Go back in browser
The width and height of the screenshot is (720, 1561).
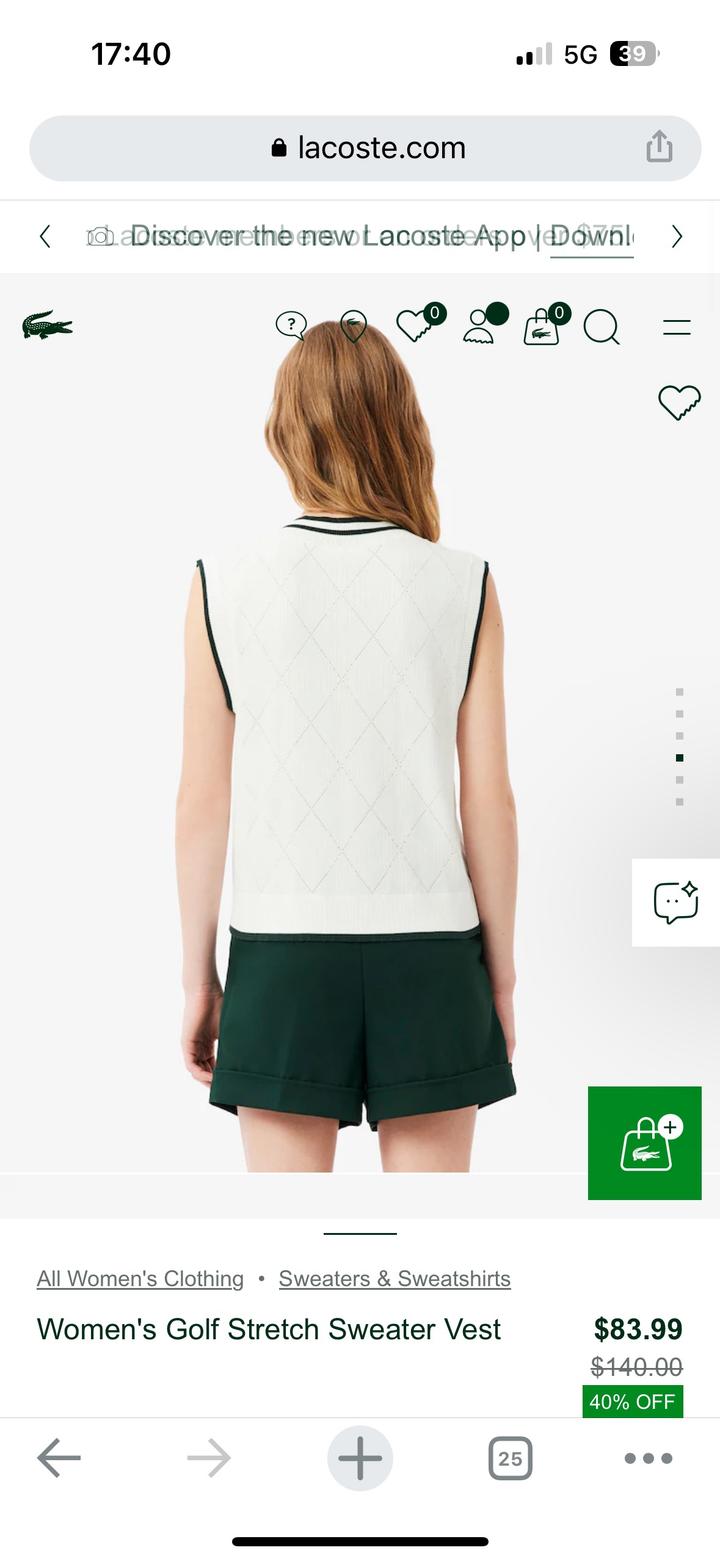(58, 1458)
